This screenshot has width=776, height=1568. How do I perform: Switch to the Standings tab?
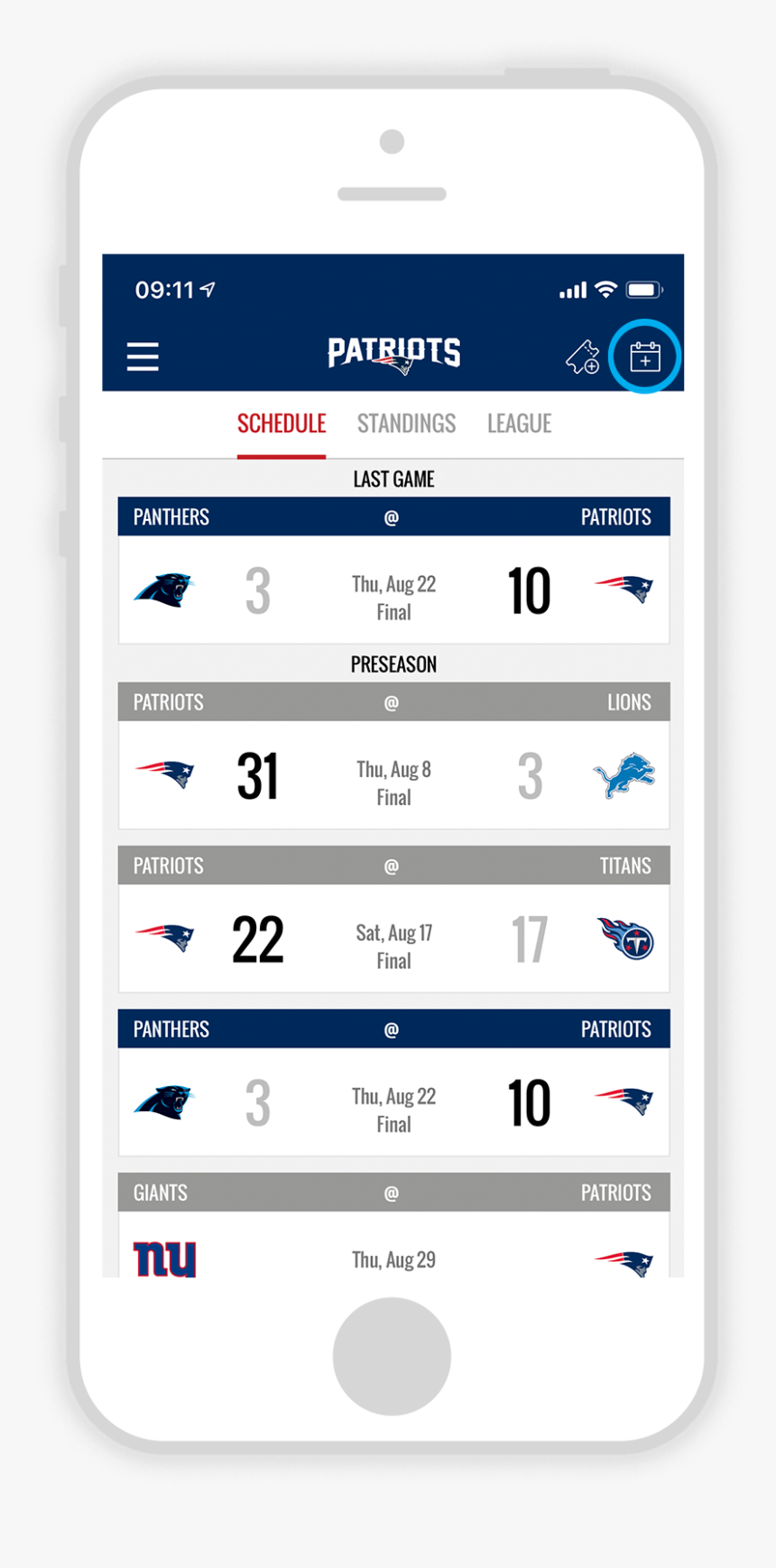tap(407, 422)
